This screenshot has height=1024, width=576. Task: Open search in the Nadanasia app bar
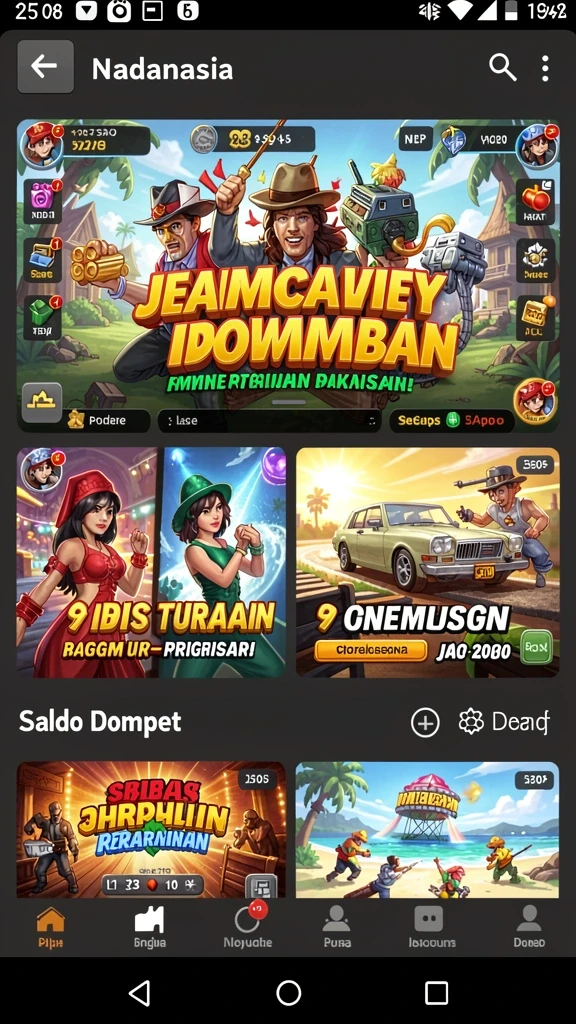coord(502,67)
